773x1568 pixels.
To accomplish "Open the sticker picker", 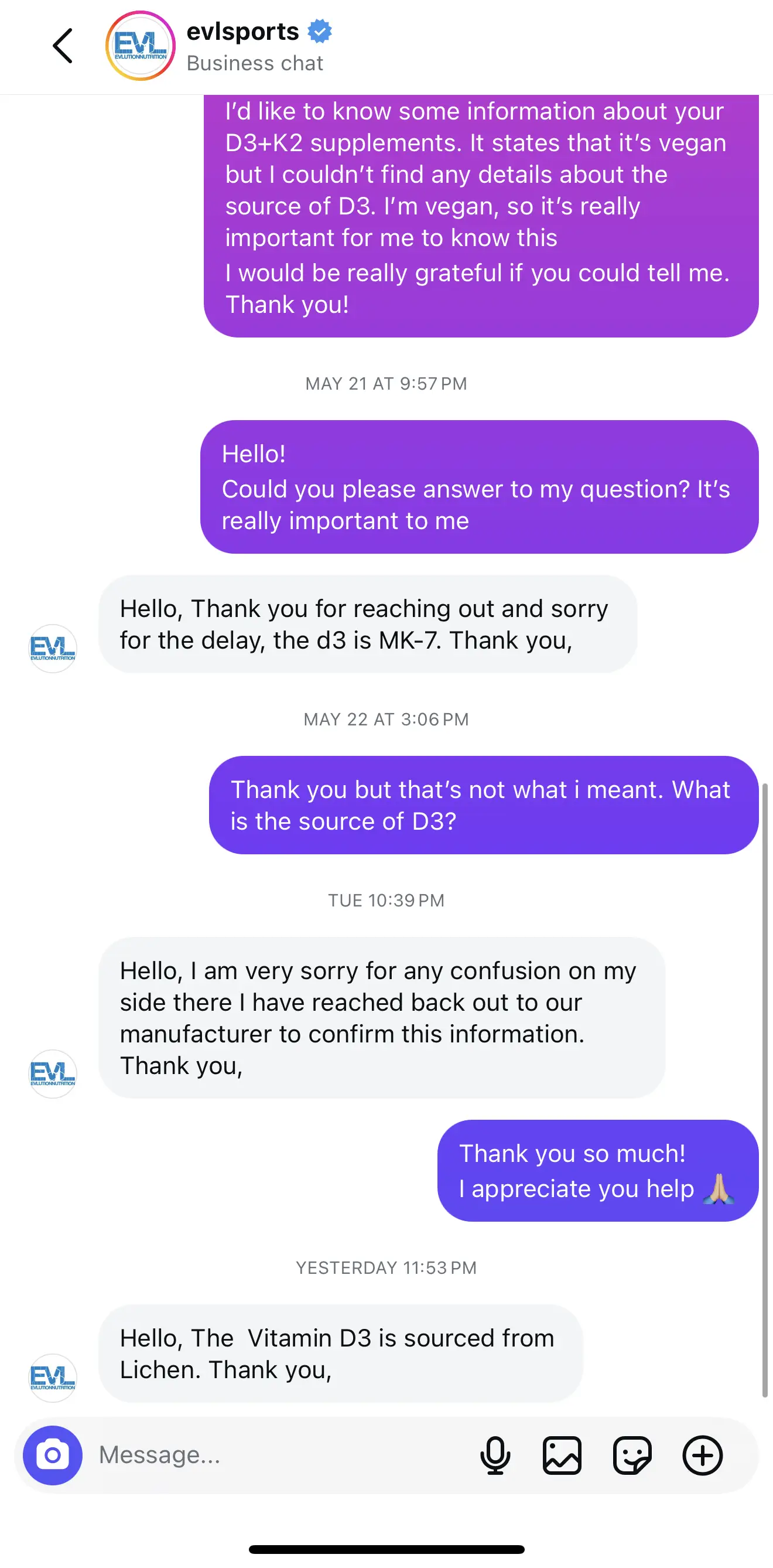I will pyautogui.click(x=632, y=1455).
